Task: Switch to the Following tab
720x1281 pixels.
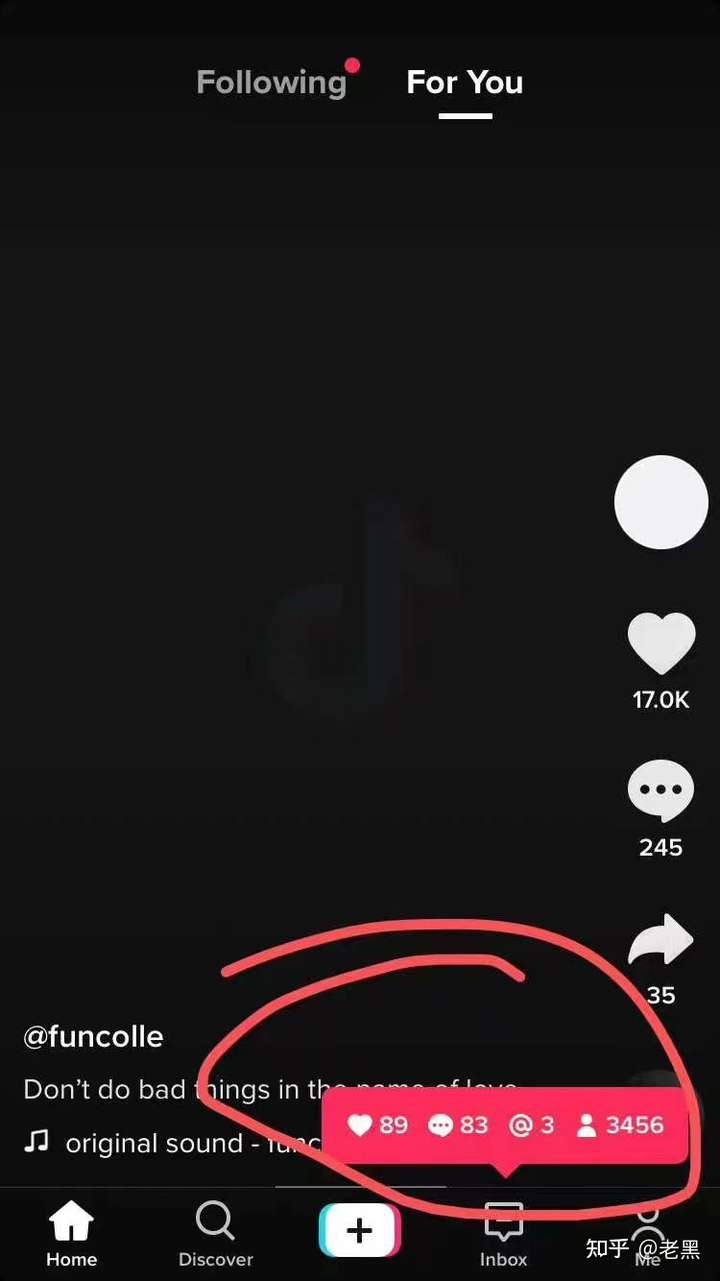Action: tap(271, 82)
